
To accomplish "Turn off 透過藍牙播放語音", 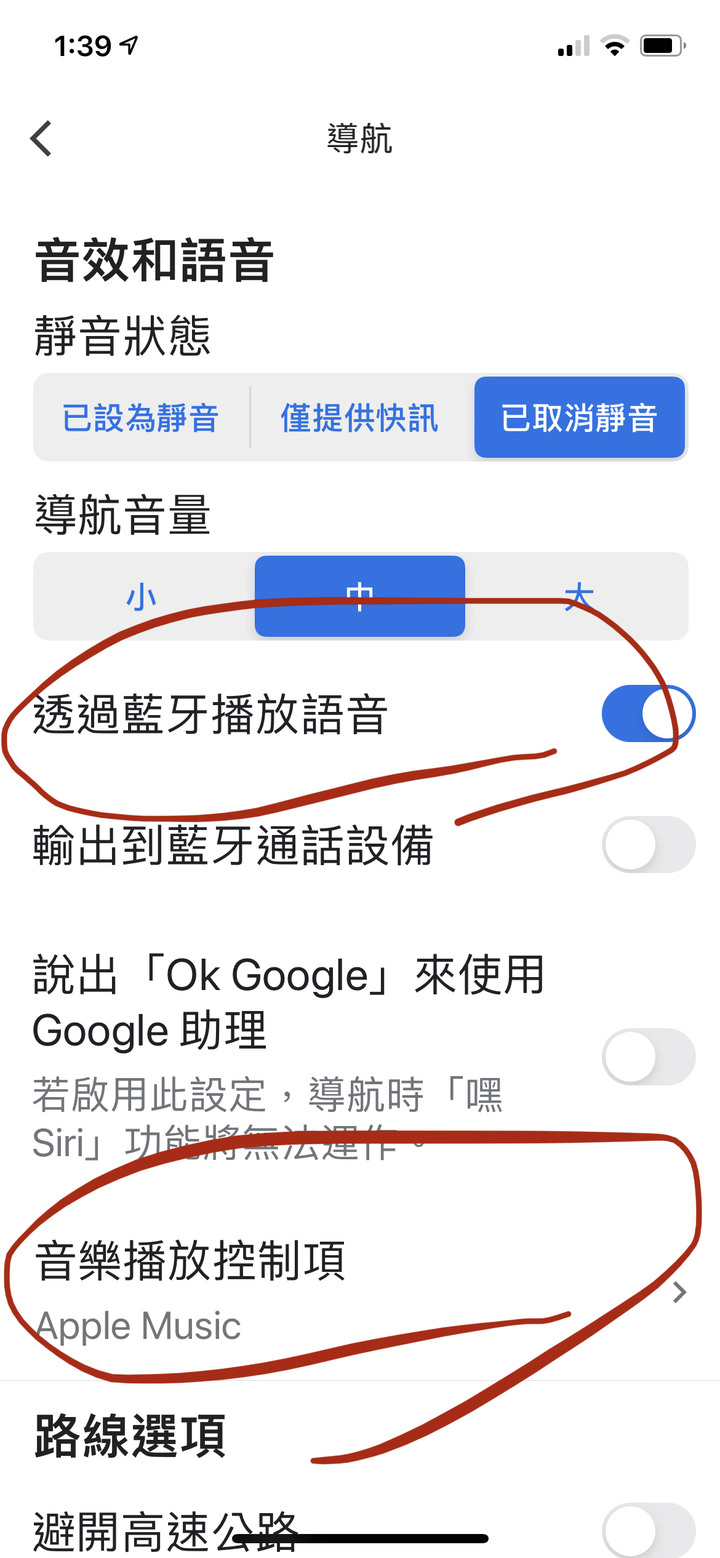I will coord(648,714).
